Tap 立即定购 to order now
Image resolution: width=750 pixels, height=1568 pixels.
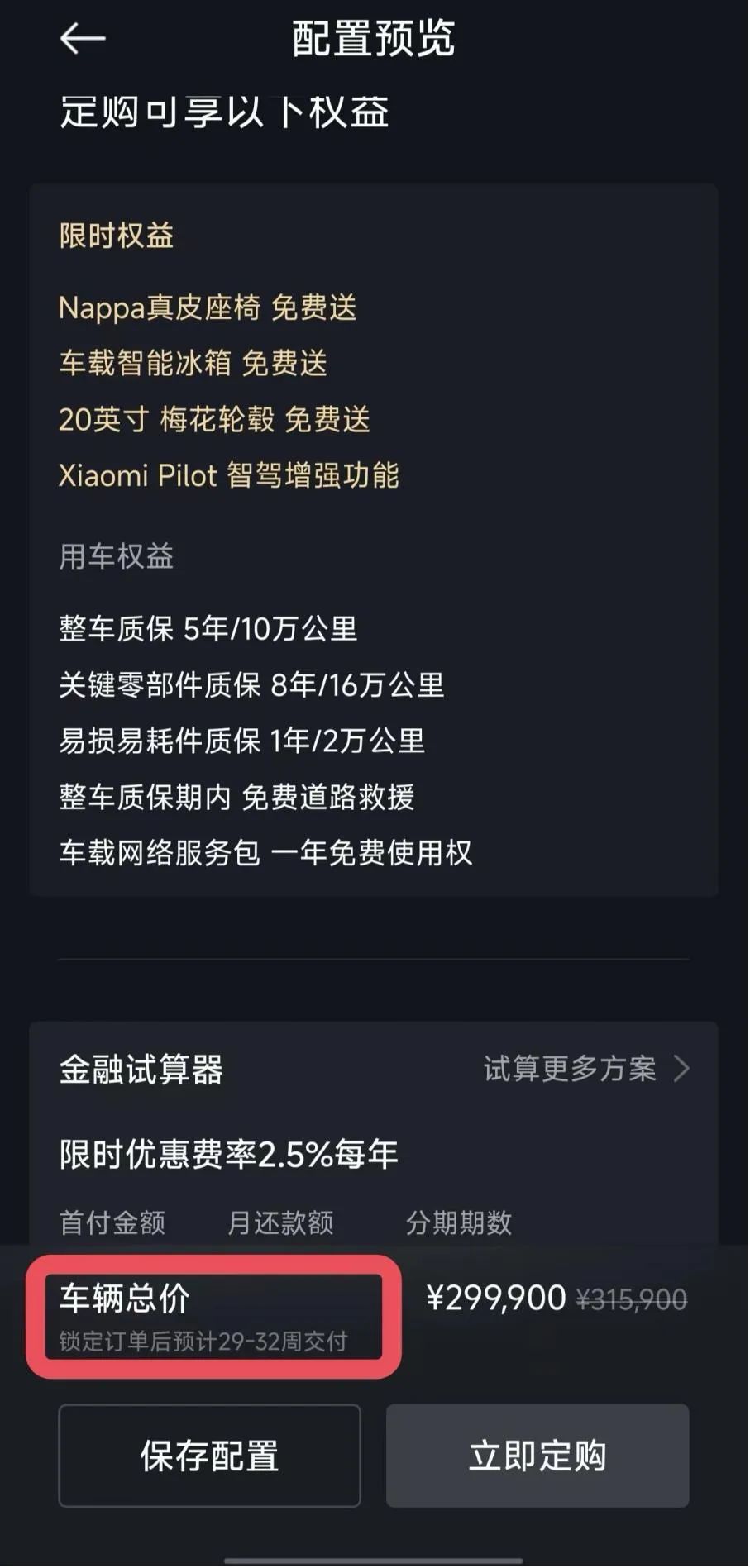point(537,1456)
